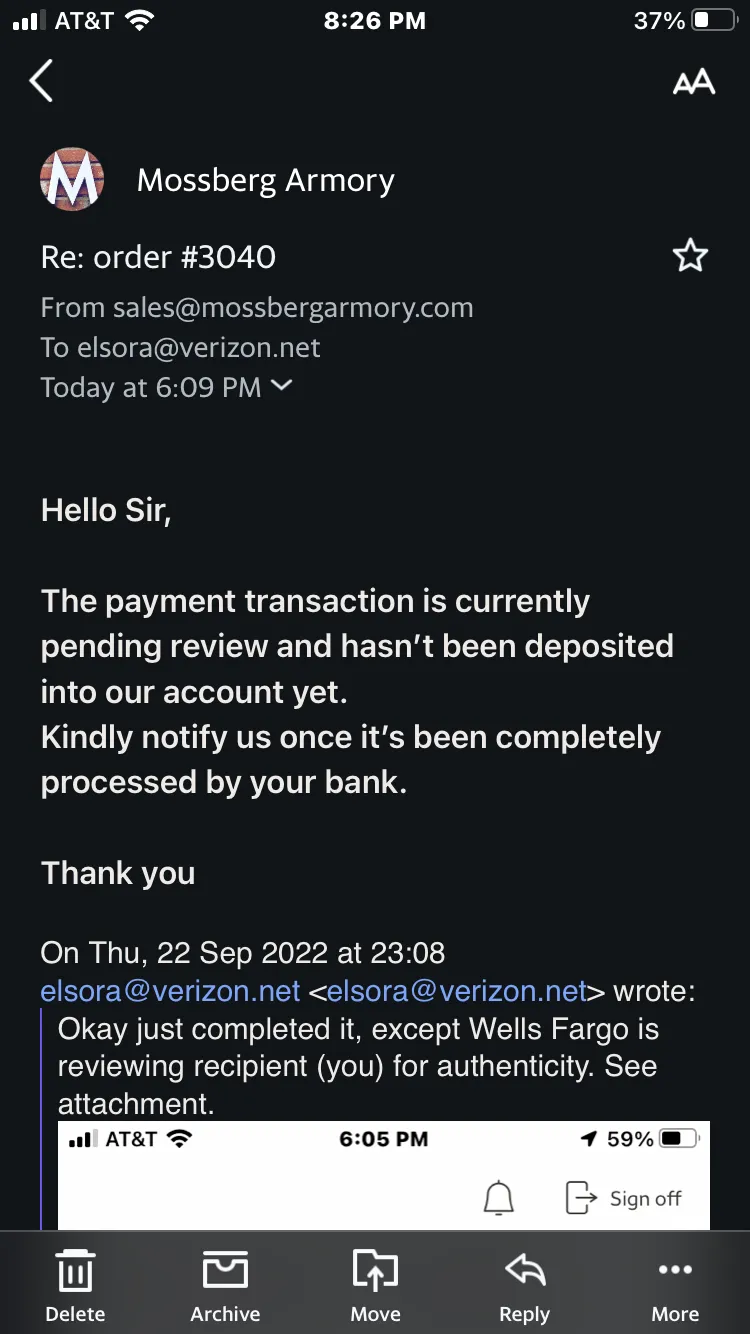Star the order #3040 email

point(690,257)
